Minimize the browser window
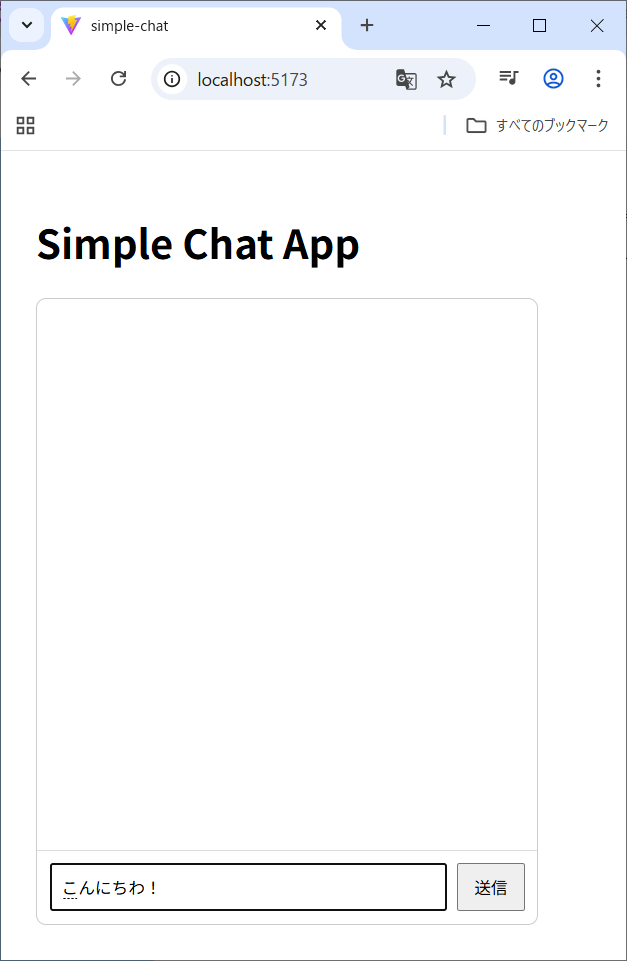627x961 pixels. point(483,25)
